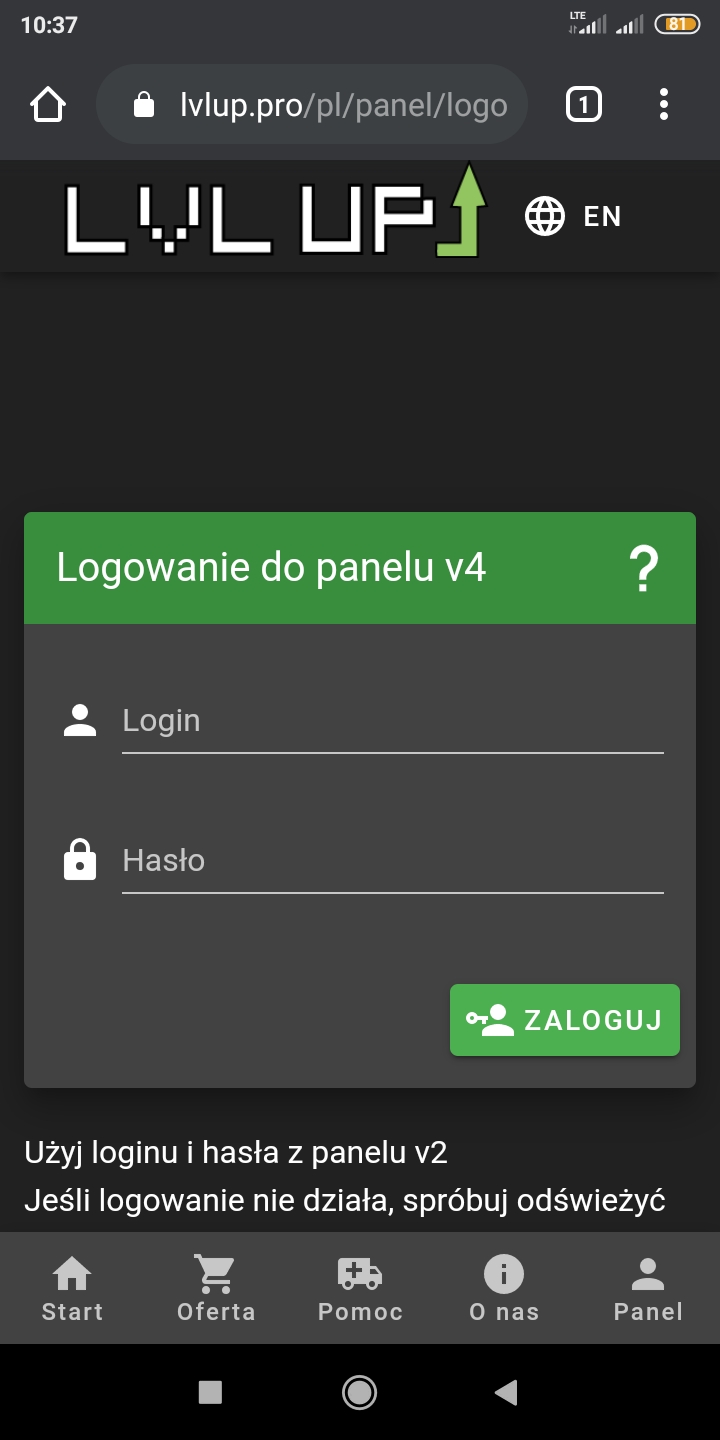Switch to the Start tab
Viewport: 720px width, 1440px height.
pyautogui.click(x=72, y=1289)
